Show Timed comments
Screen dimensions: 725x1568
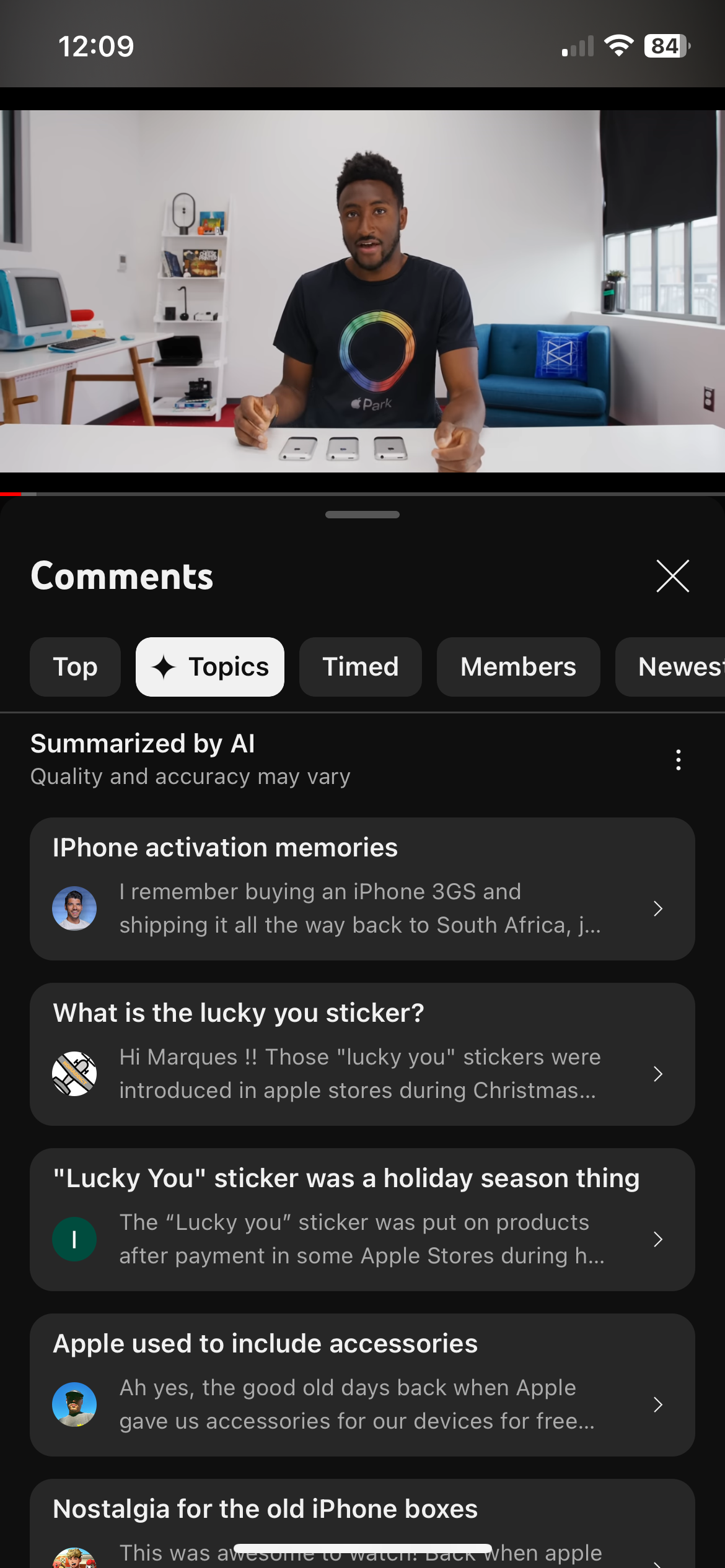tap(360, 667)
